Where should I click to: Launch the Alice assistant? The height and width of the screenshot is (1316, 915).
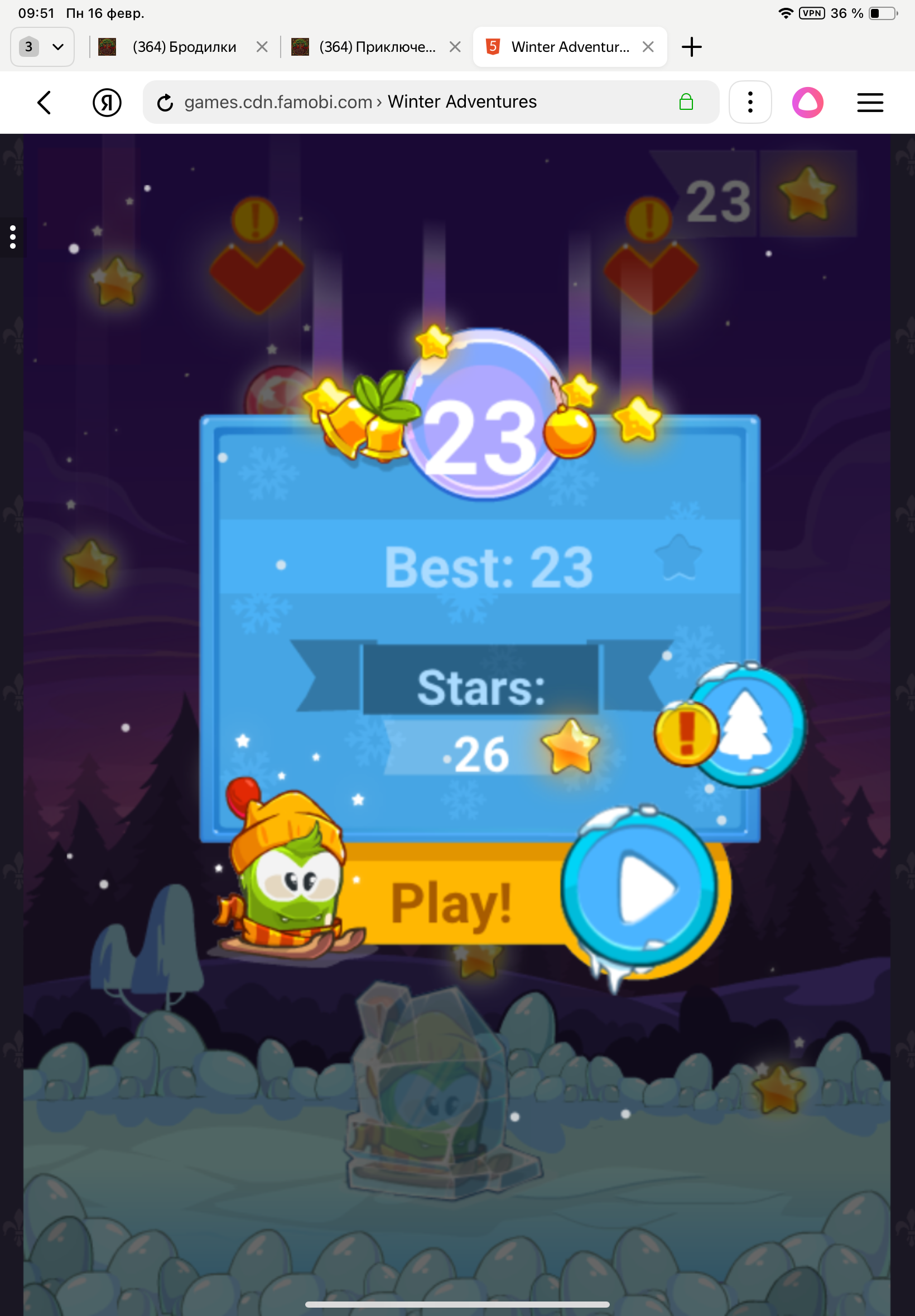pos(807,103)
